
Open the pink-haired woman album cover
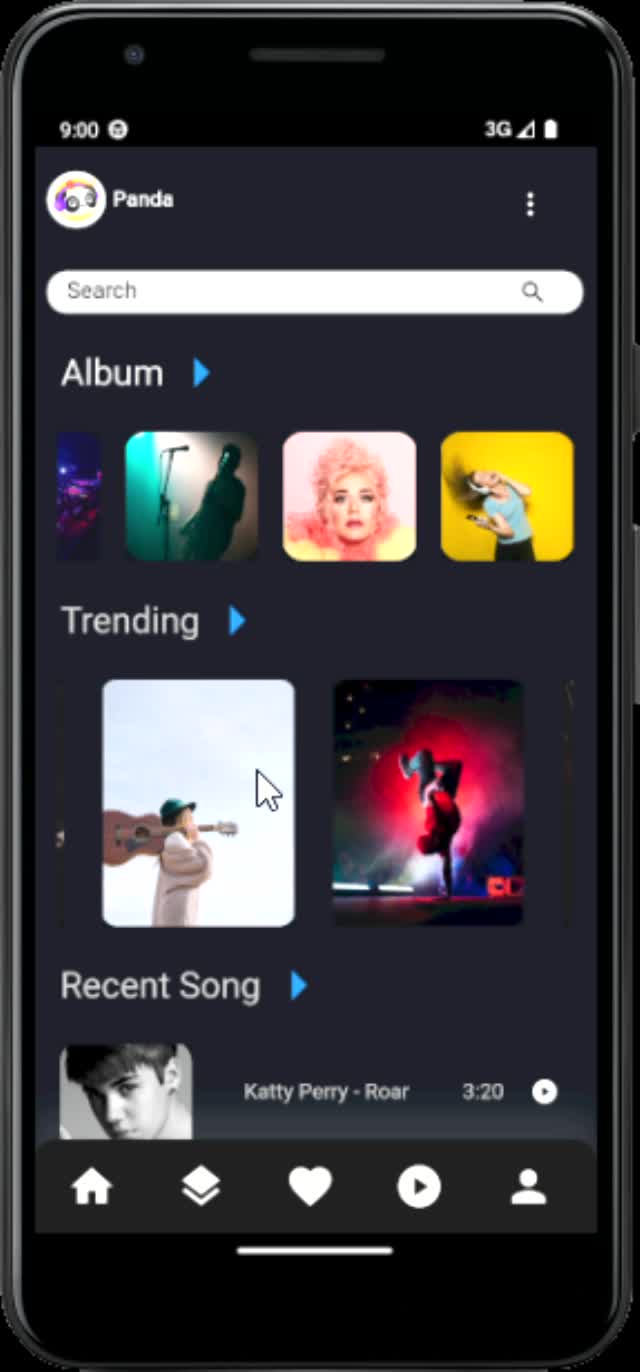(x=349, y=496)
